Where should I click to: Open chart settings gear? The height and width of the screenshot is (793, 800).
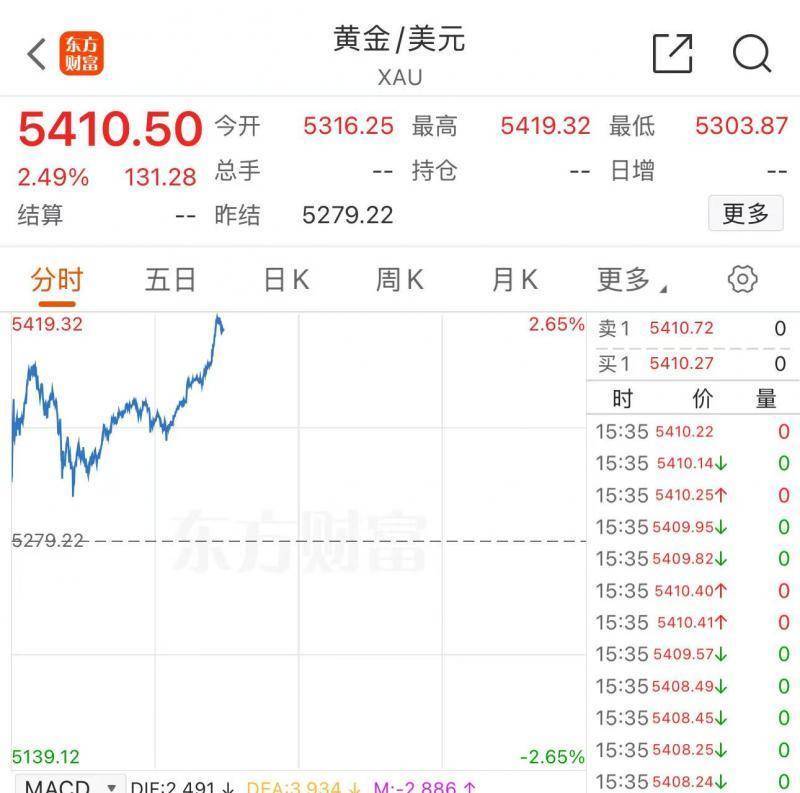[742, 279]
